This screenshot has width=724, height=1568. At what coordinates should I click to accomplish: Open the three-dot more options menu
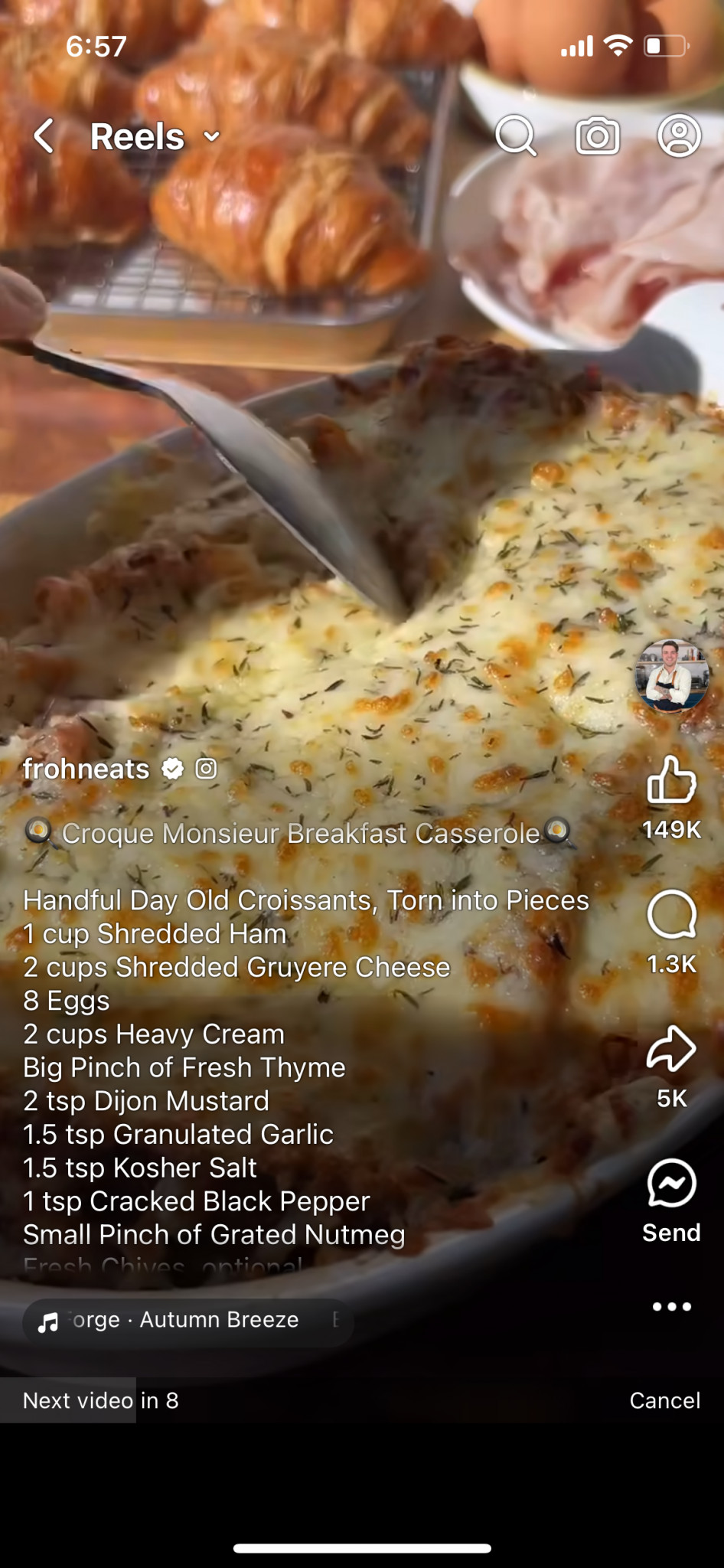point(671,1307)
